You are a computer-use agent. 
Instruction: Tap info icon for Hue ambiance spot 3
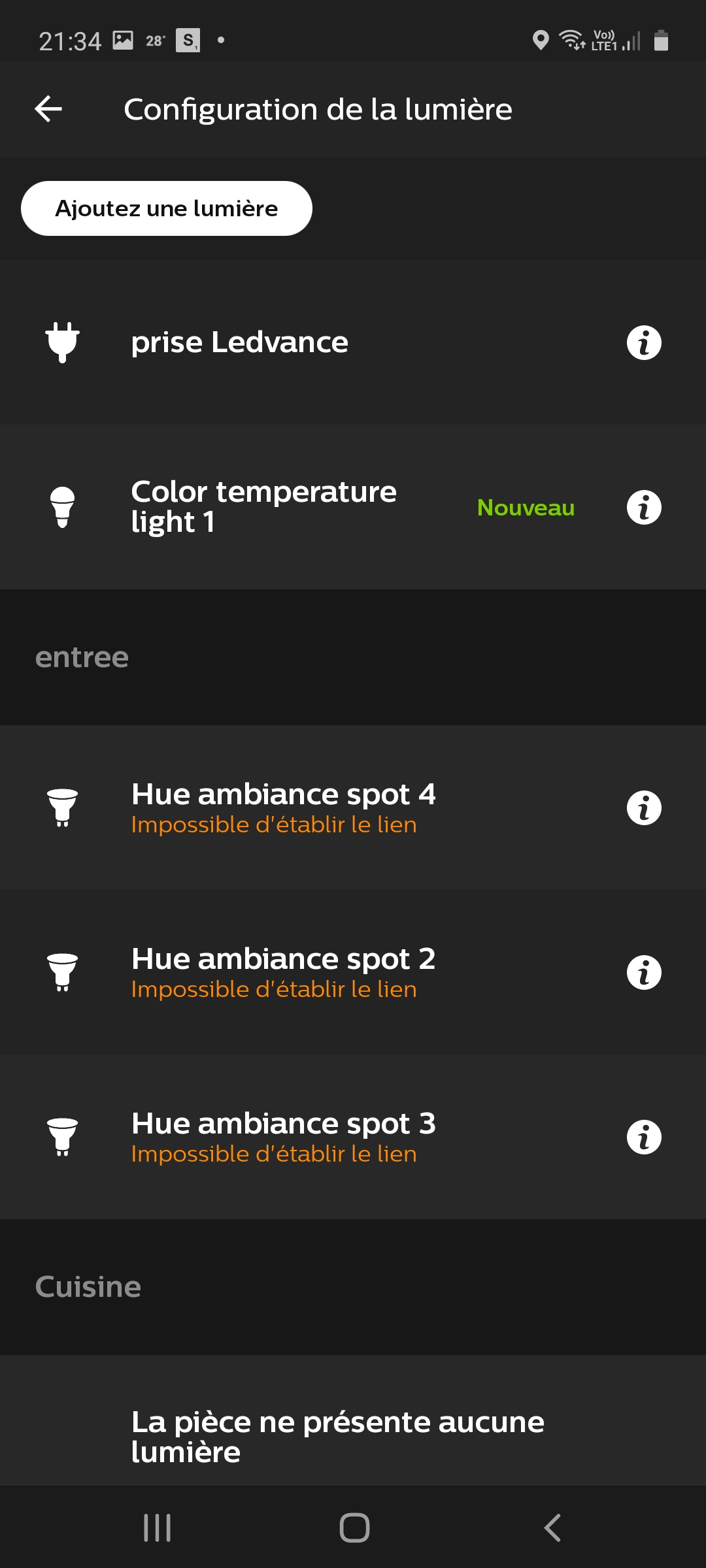coord(644,1137)
